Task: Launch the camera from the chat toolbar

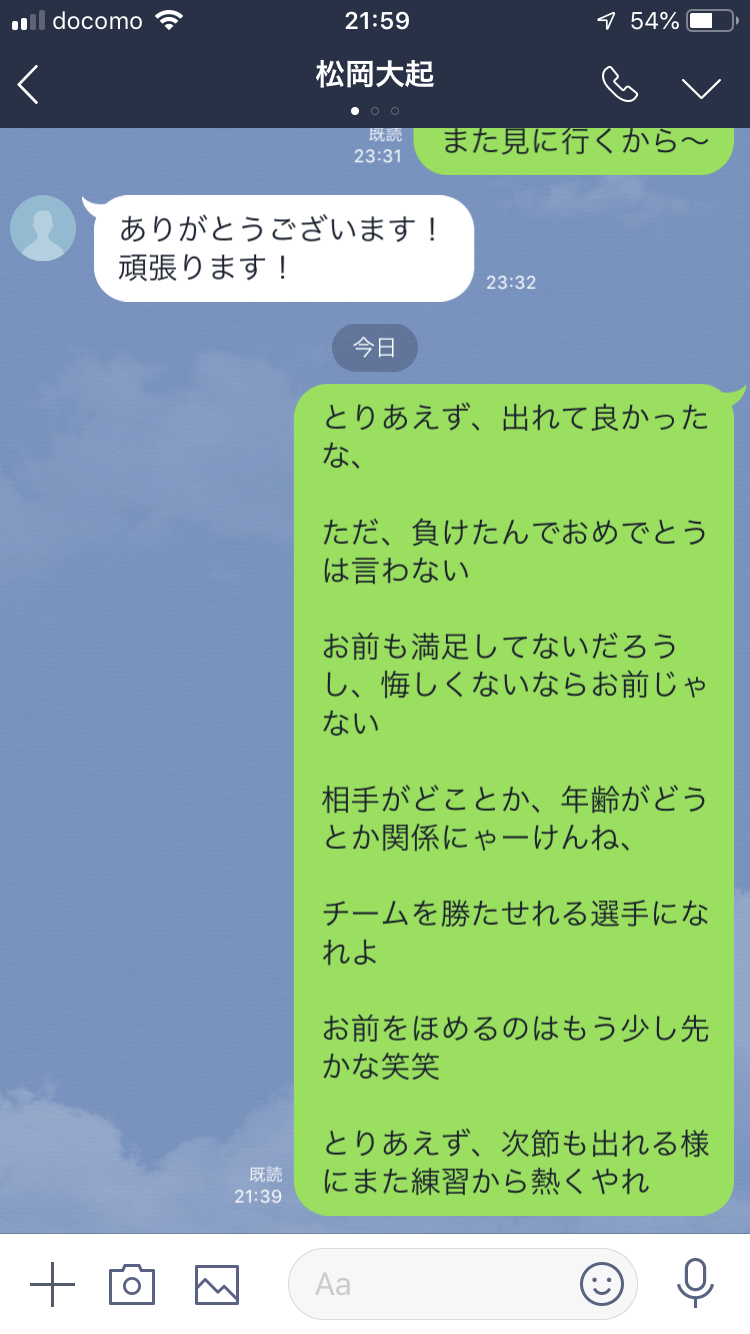Action: click(132, 1284)
